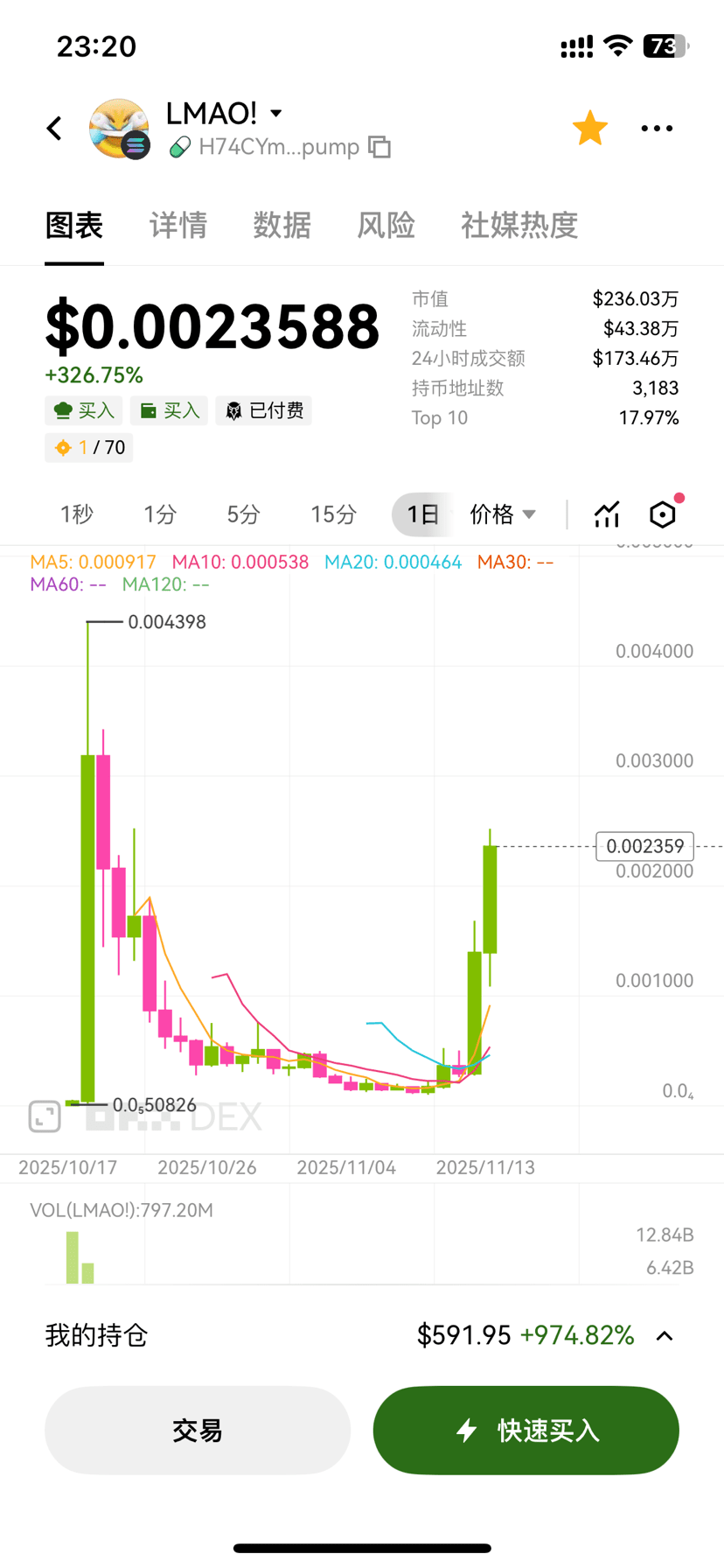Image resolution: width=724 pixels, height=1568 pixels.
Task: Open the three-dot overflow menu
Action: (x=657, y=129)
